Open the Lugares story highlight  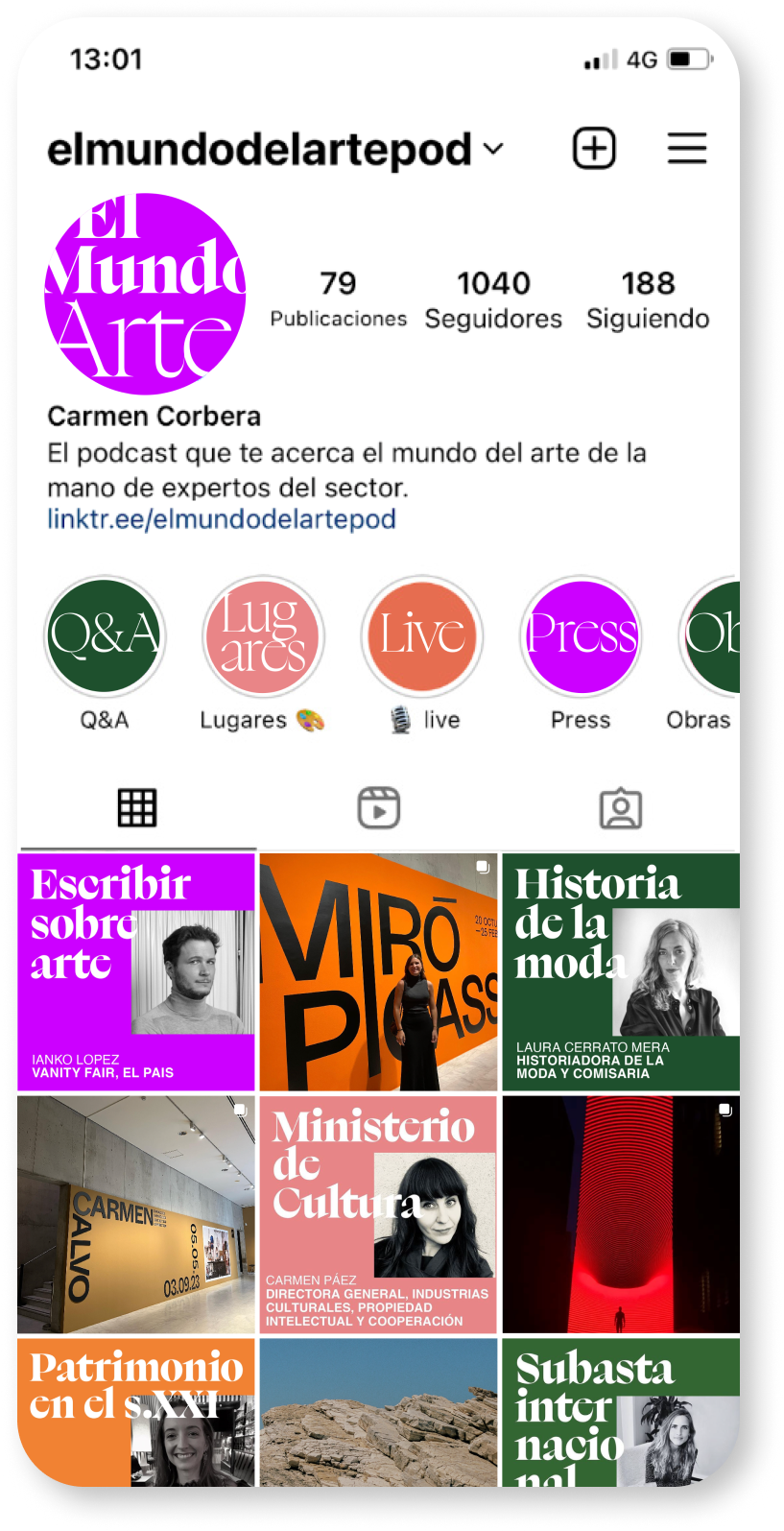point(263,636)
